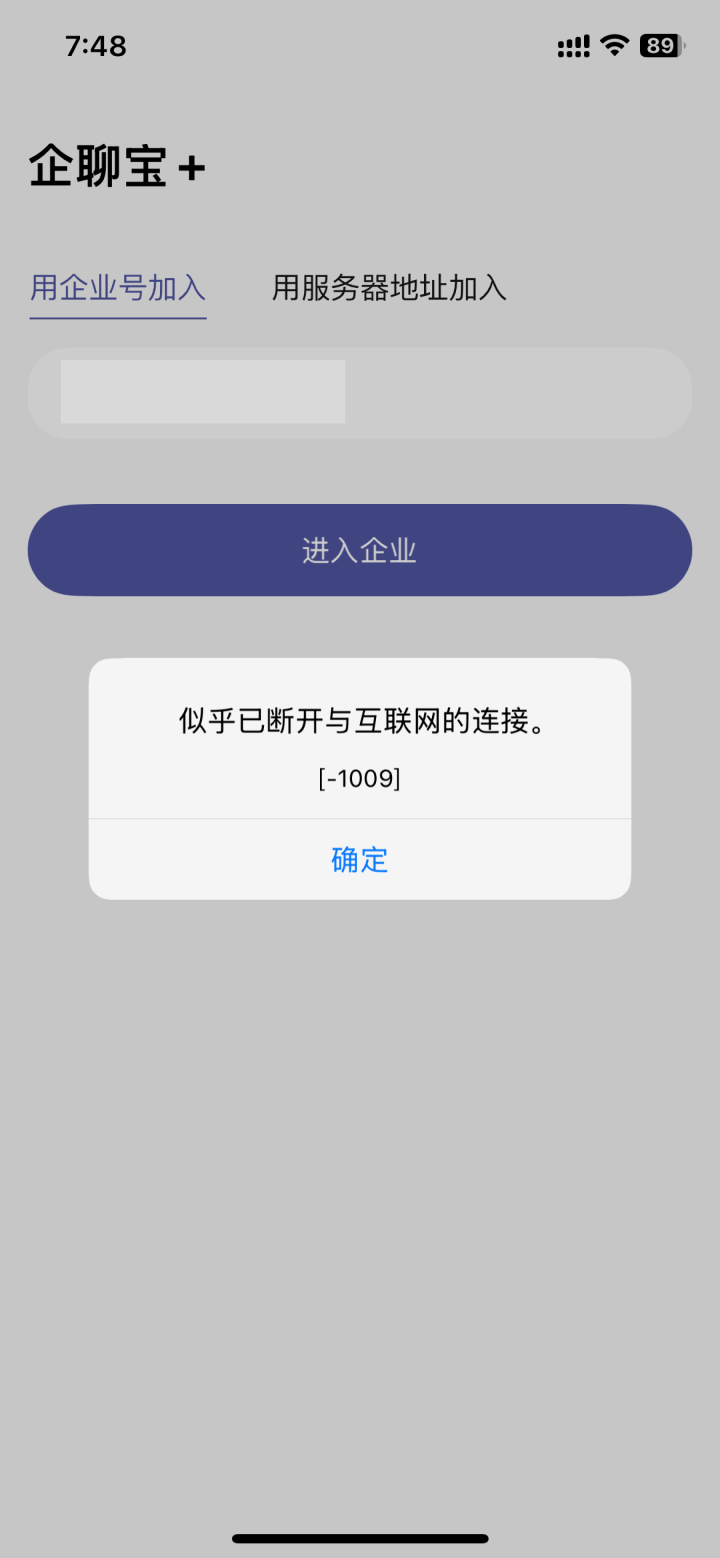Select the 用企业号加入 tab

click(x=118, y=289)
